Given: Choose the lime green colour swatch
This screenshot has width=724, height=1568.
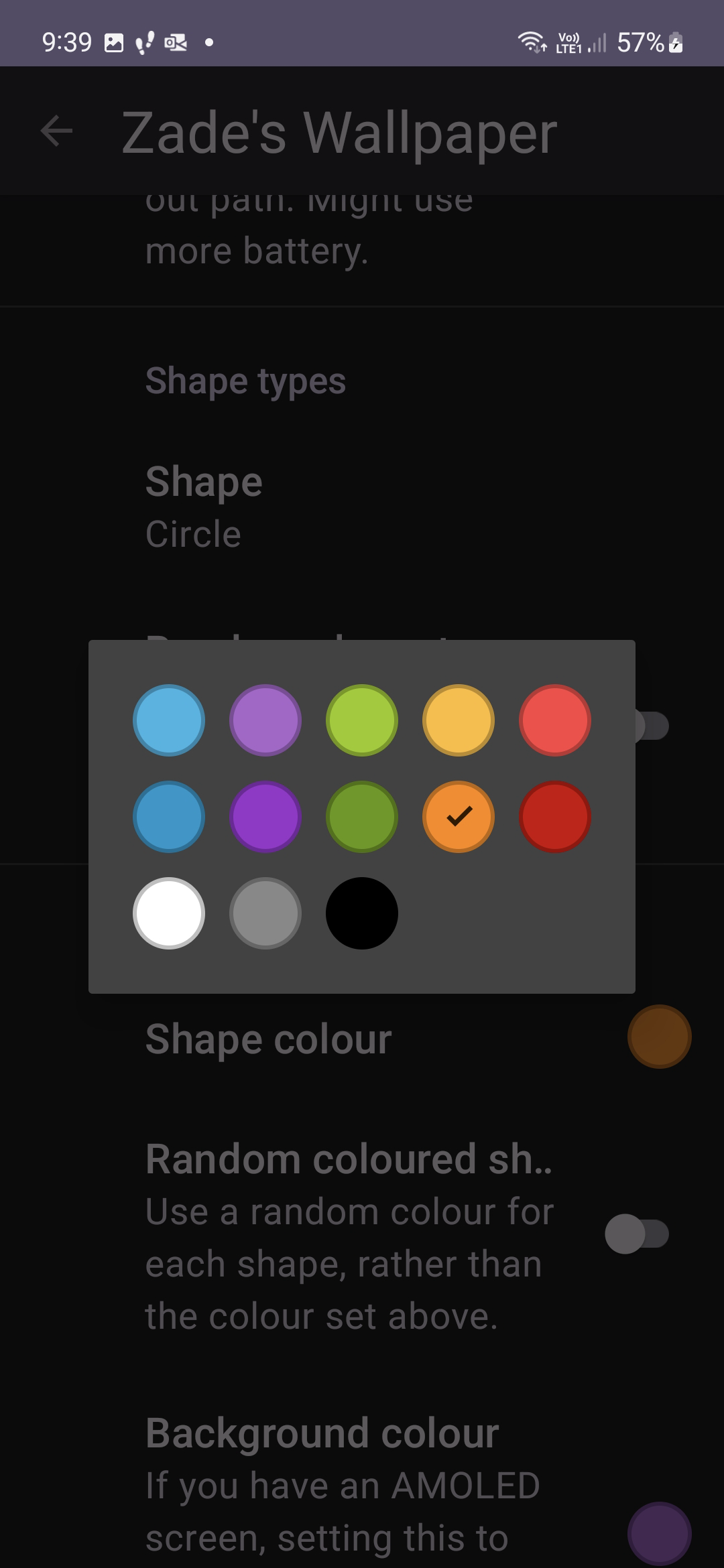Looking at the screenshot, I should click(362, 720).
